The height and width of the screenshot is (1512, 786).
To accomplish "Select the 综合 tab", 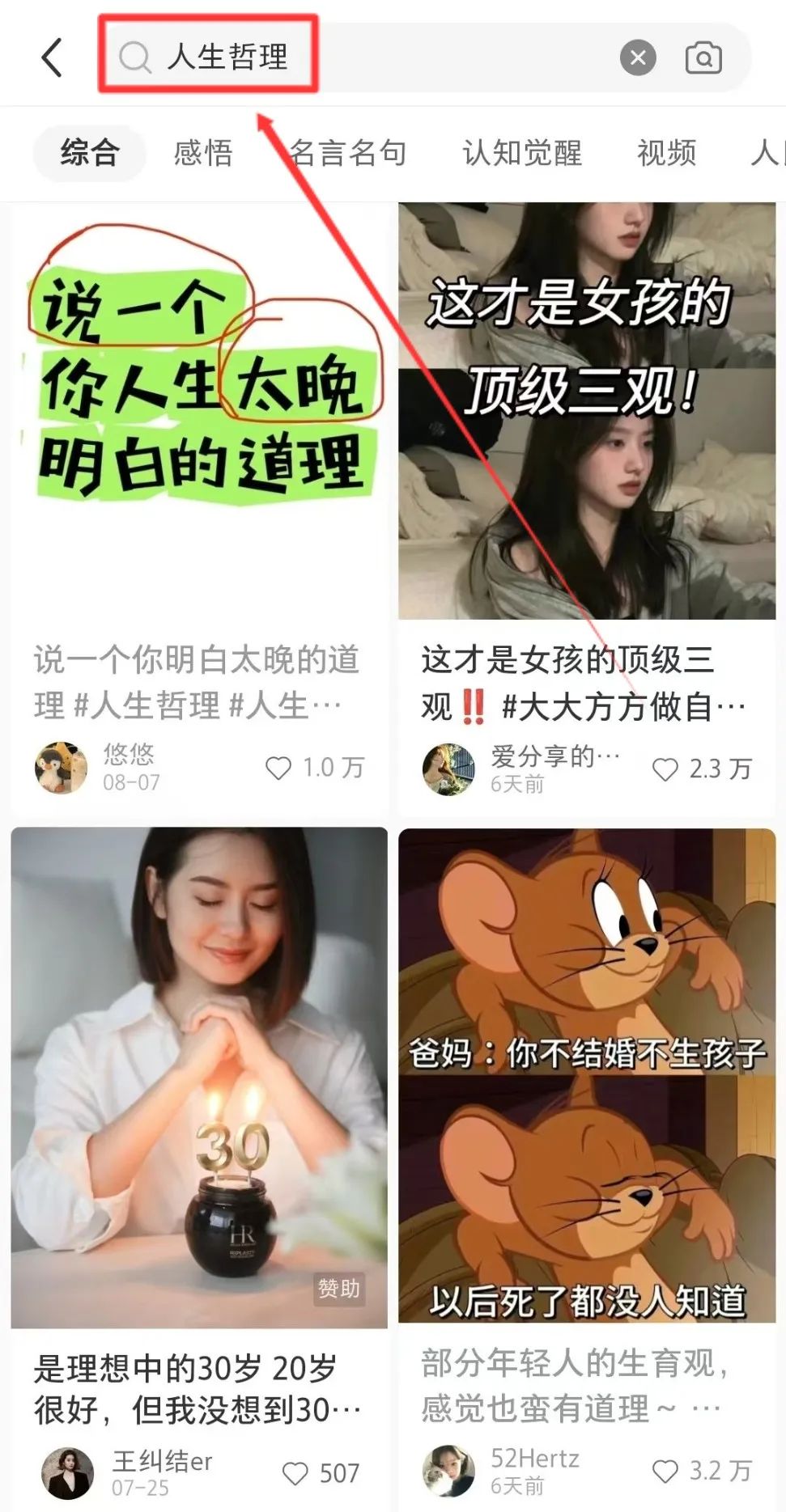I will point(88,153).
